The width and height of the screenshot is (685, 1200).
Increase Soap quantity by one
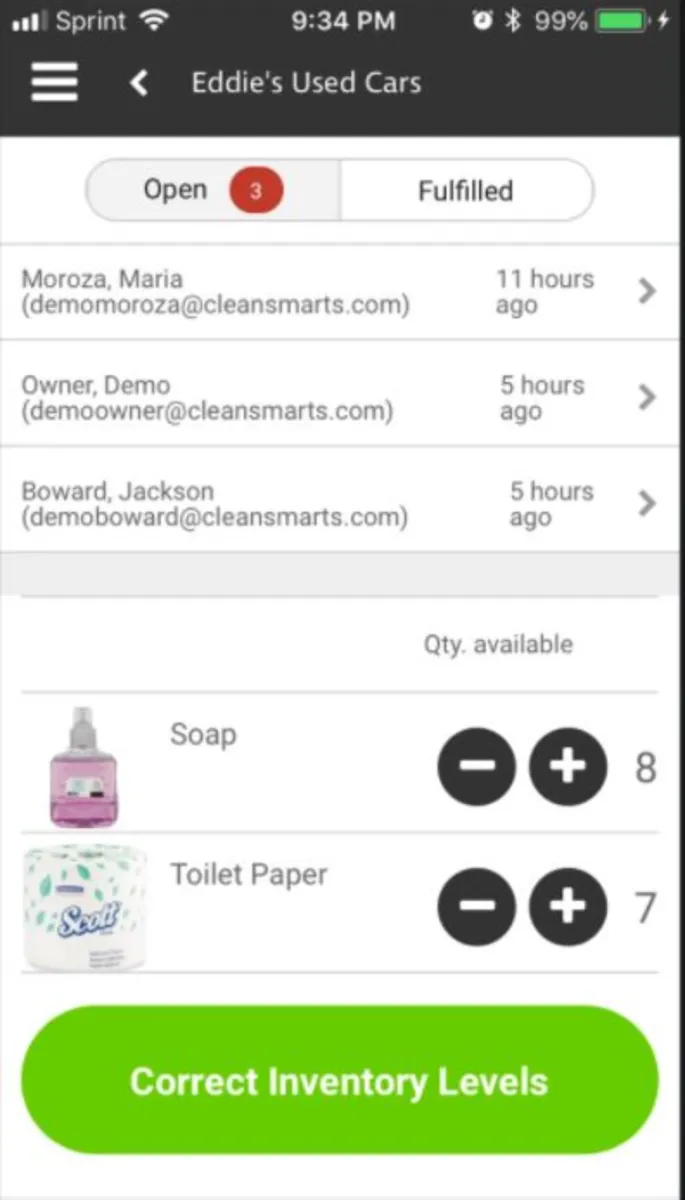click(568, 767)
